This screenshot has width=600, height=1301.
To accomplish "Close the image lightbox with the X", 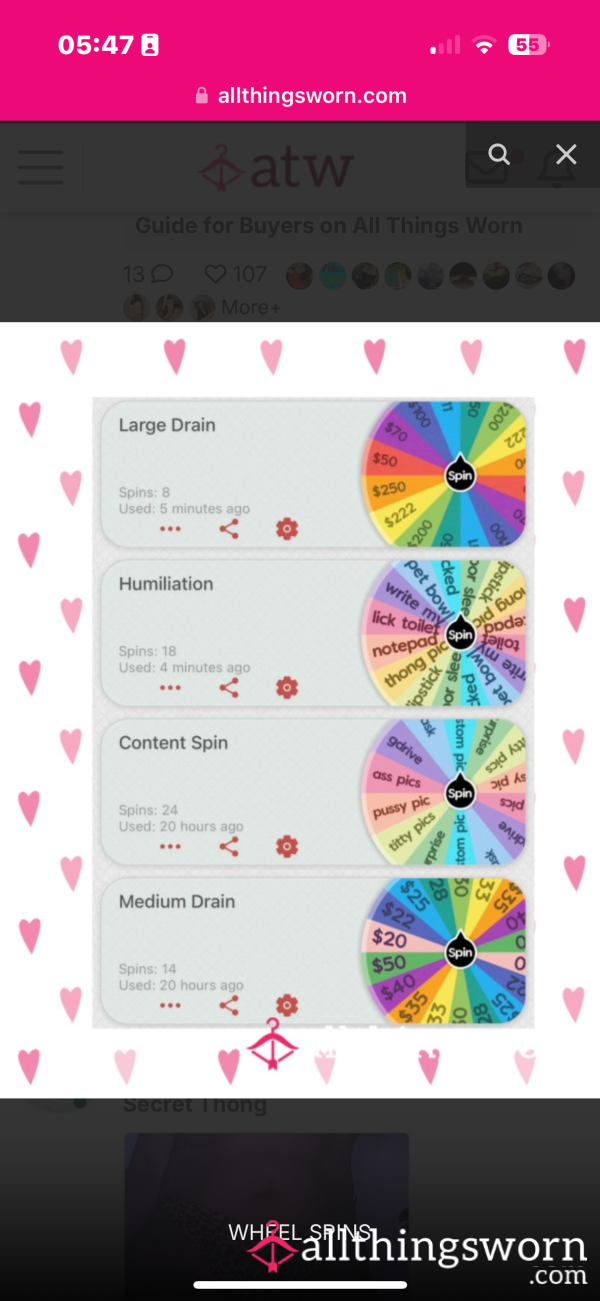I will click(566, 154).
